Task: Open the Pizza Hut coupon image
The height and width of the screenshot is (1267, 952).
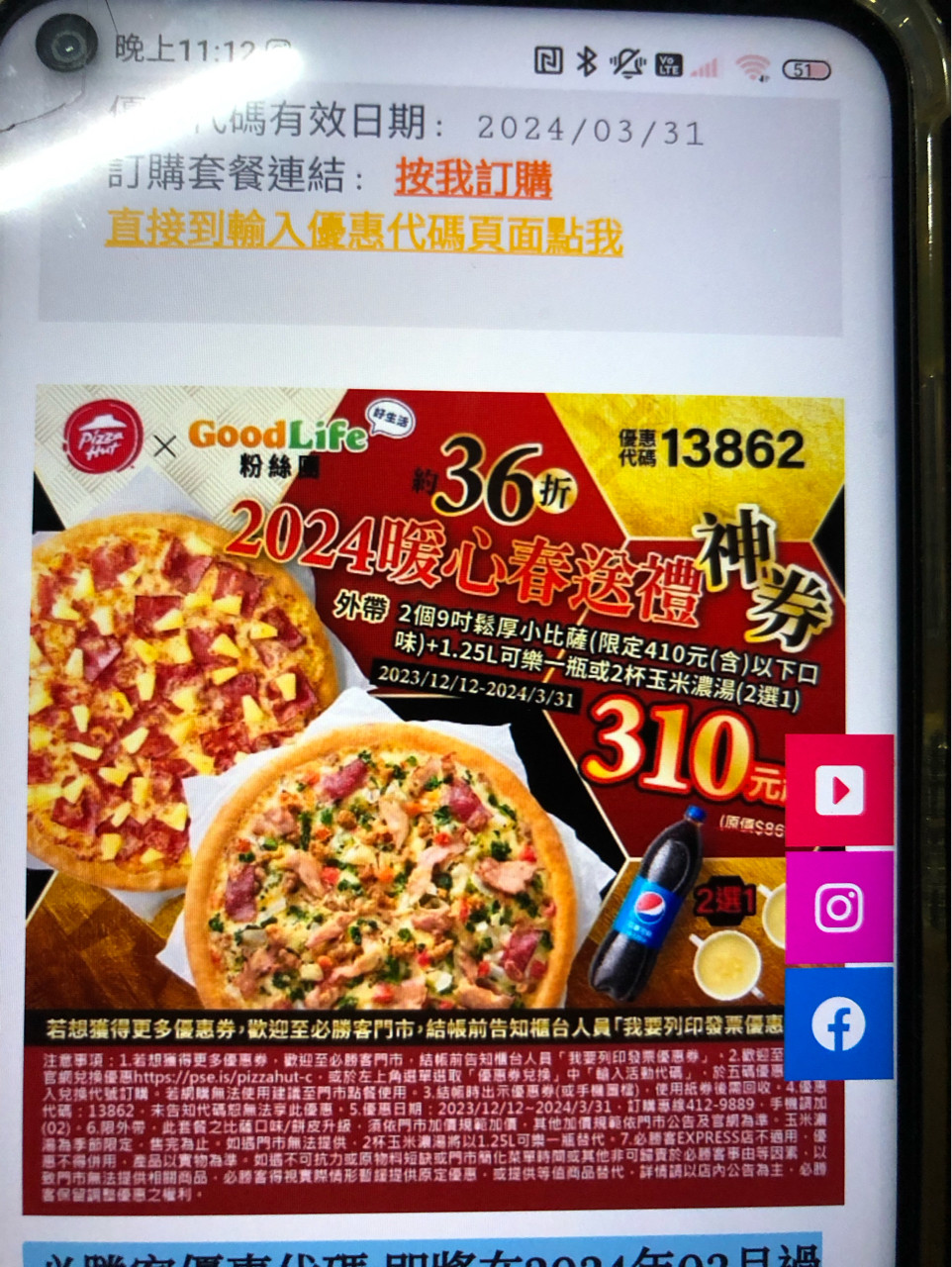Action: [416, 742]
